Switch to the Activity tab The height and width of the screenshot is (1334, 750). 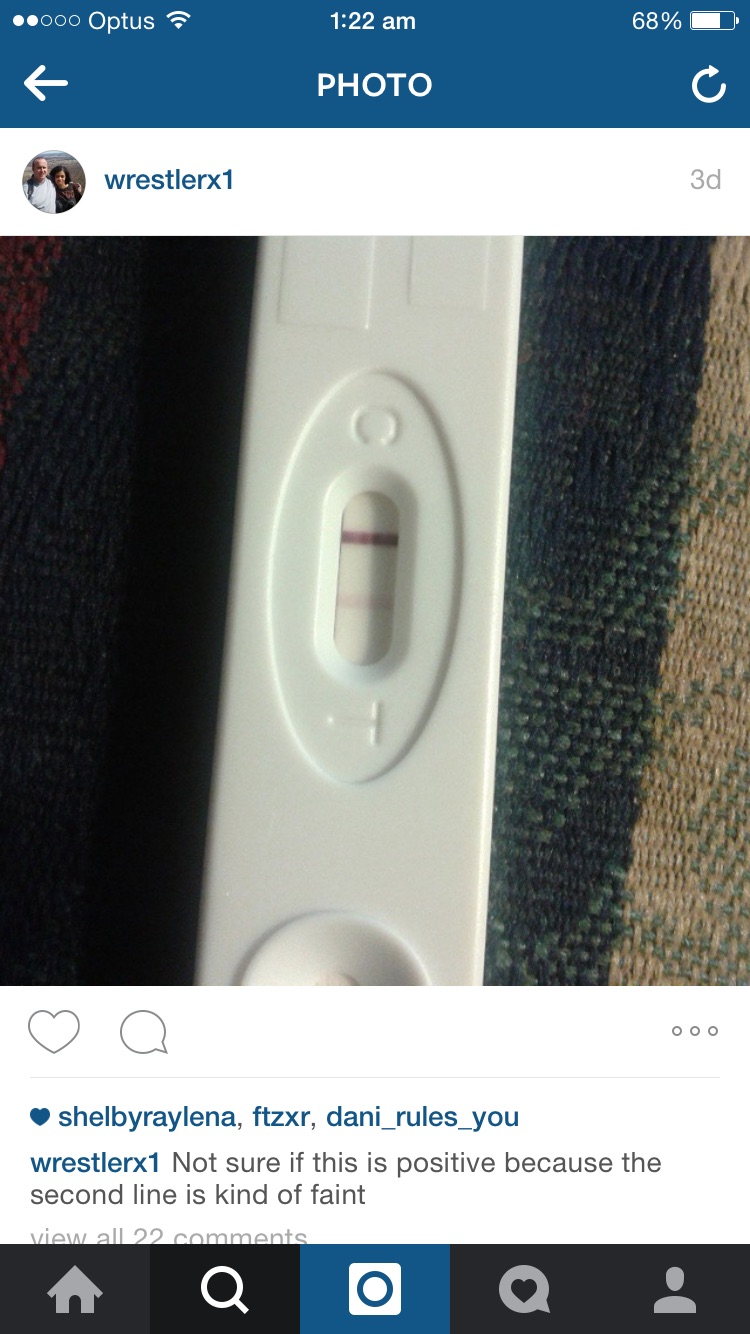[x=525, y=1289]
